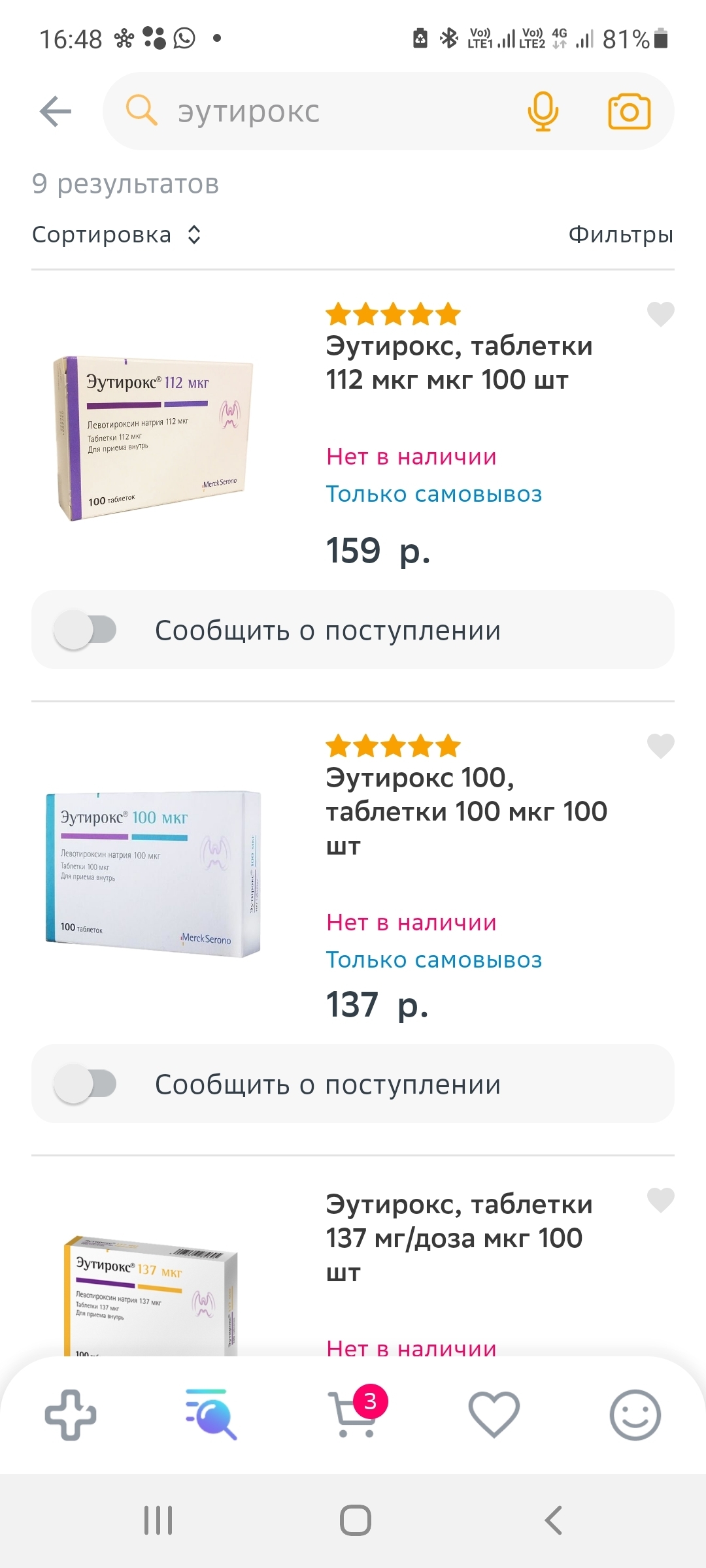Image resolution: width=706 pixels, height=1568 pixels.
Task: Open camera search icon
Action: (x=629, y=111)
